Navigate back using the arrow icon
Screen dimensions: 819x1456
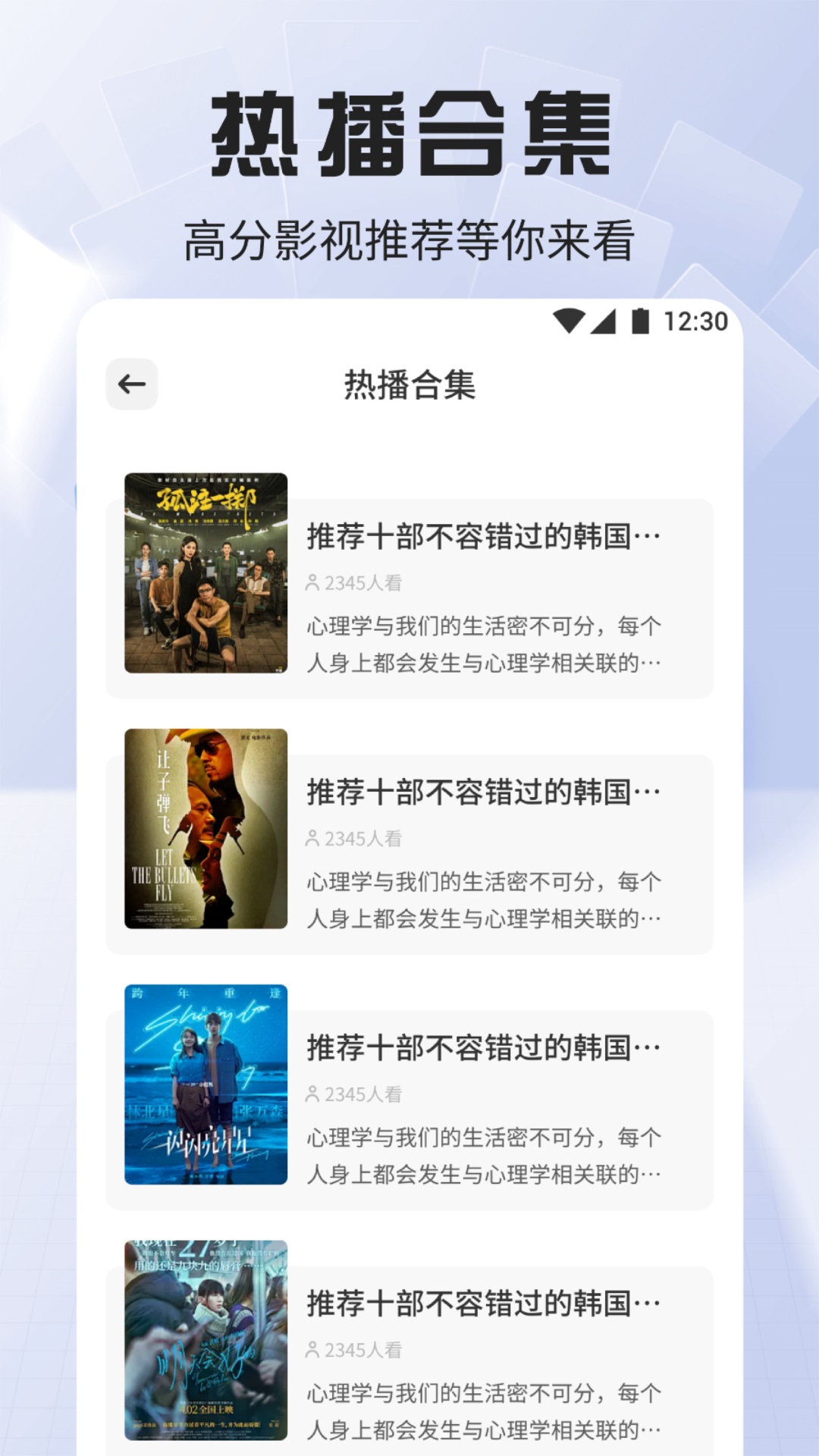[133, 384]
